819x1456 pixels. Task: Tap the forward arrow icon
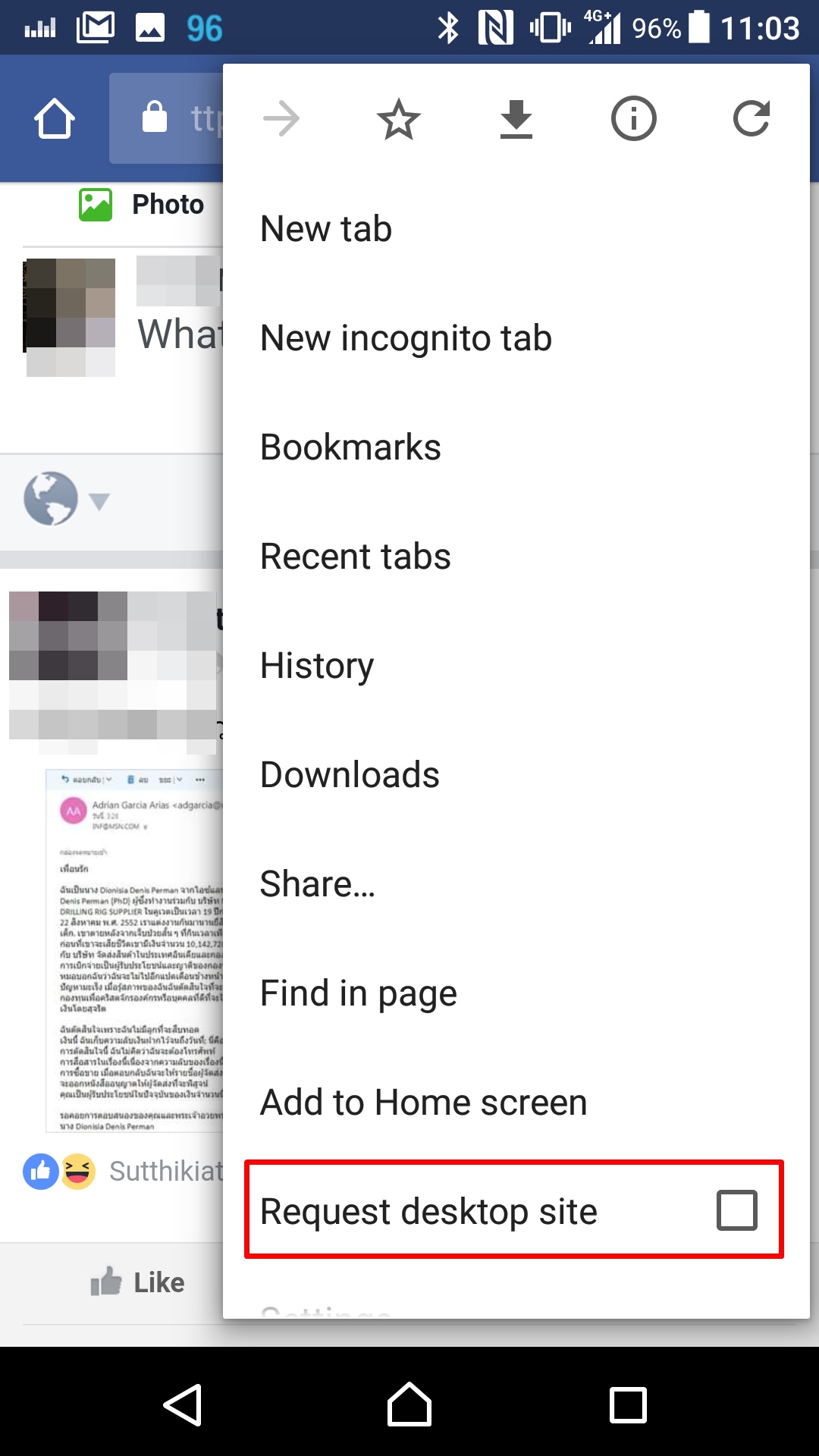coord(281,119)
